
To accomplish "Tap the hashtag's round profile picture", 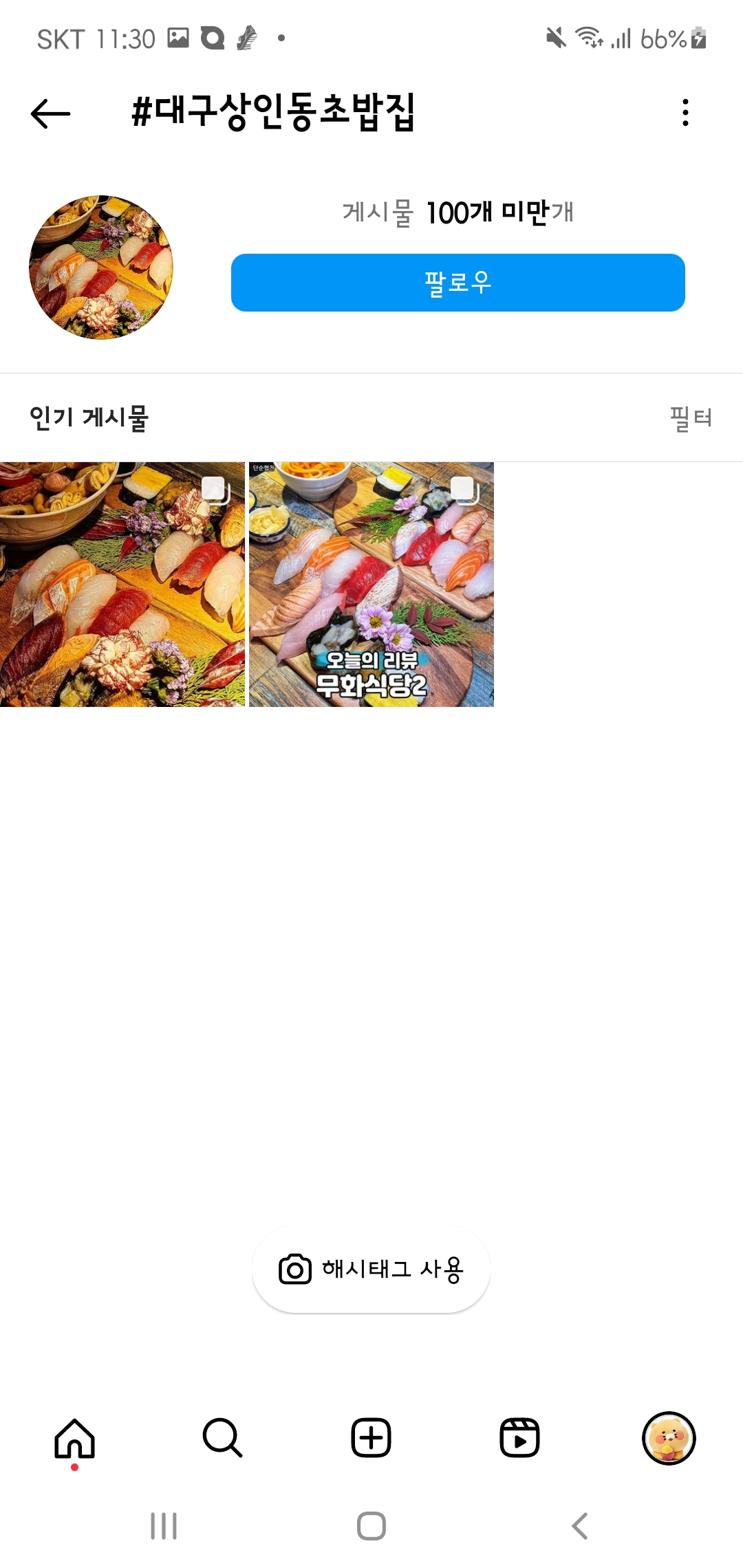I will tap(101, 268).
